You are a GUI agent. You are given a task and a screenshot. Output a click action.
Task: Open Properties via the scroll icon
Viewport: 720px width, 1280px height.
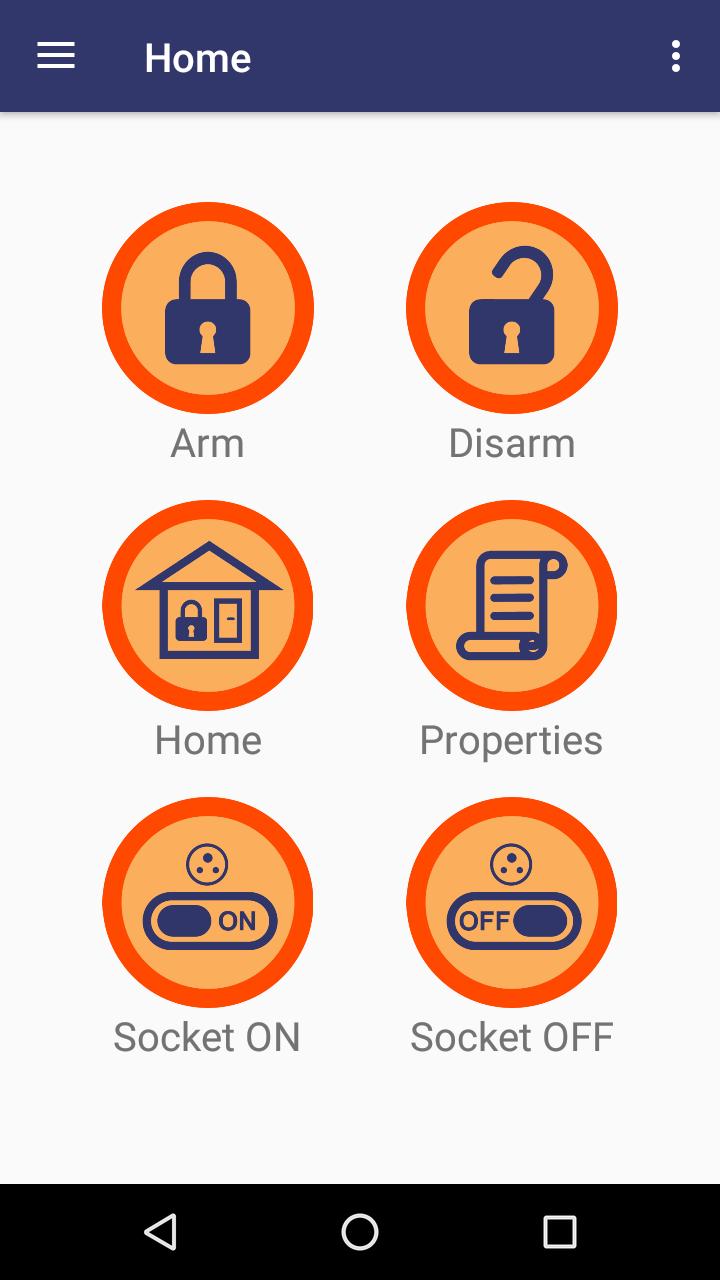tap(511, 605)
